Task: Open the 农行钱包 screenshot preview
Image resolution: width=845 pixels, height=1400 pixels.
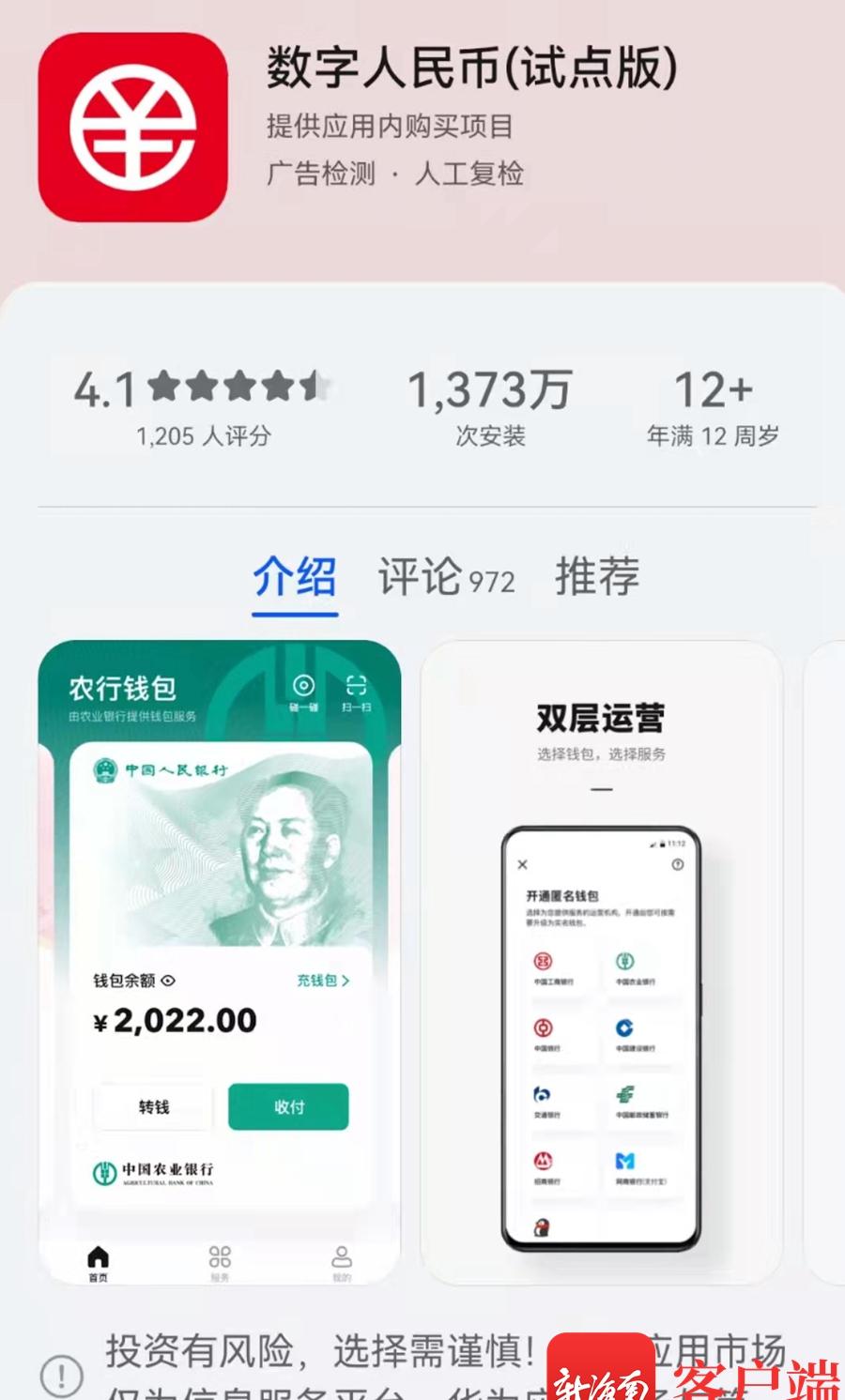Action: tap(219, 962)
